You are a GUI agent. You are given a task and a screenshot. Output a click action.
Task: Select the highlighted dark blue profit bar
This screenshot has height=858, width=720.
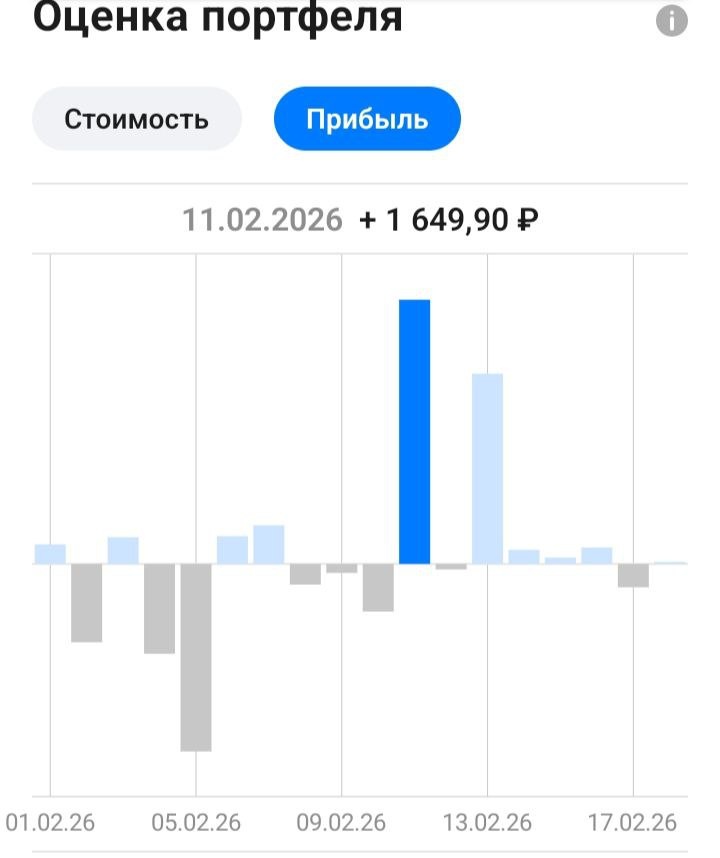tap(414, 432)
